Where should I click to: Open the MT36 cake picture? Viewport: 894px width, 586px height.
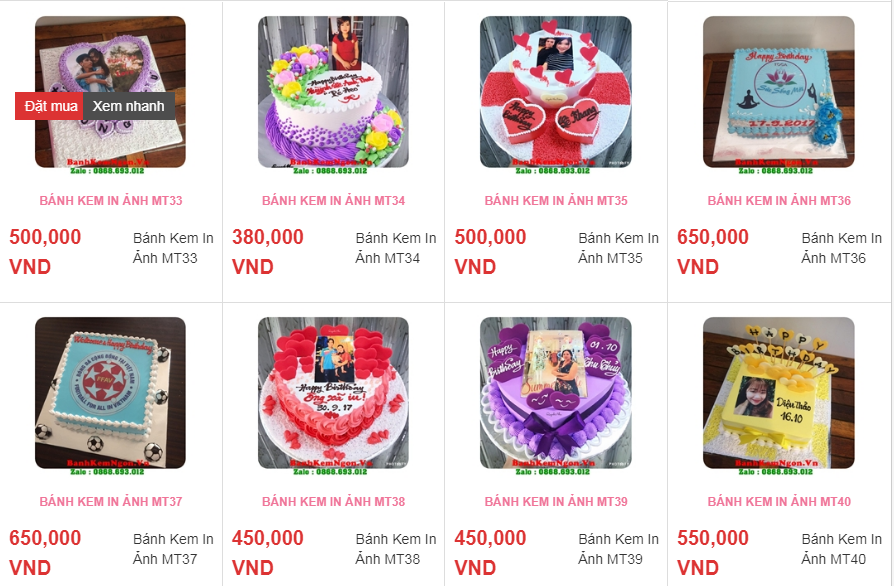point(779,92)
